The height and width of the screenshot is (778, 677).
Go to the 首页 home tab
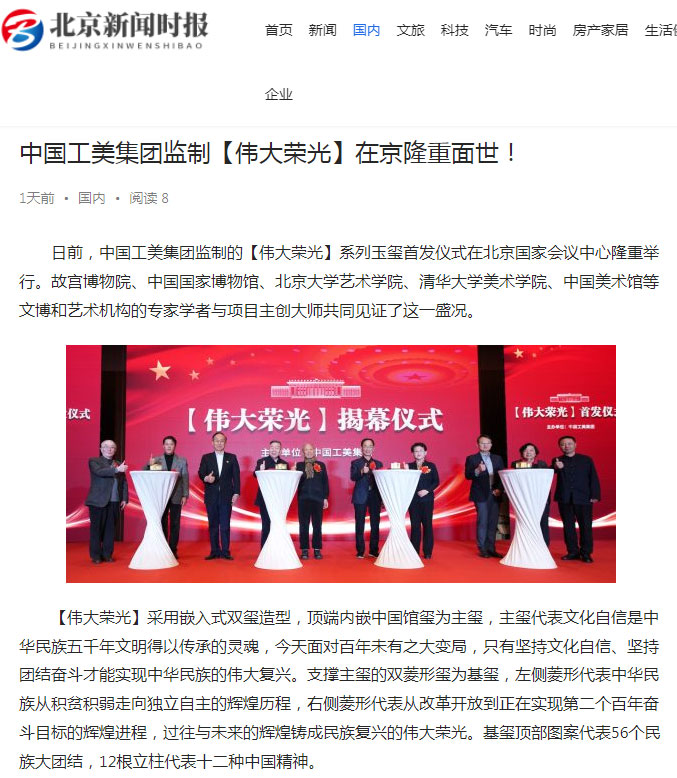pos(278,30)
